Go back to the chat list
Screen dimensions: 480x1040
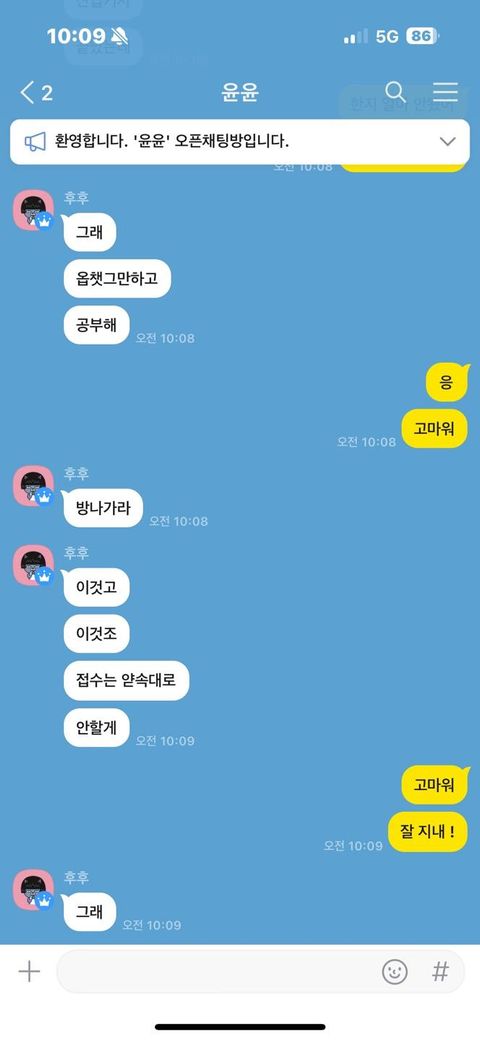[x=36, y=93]
